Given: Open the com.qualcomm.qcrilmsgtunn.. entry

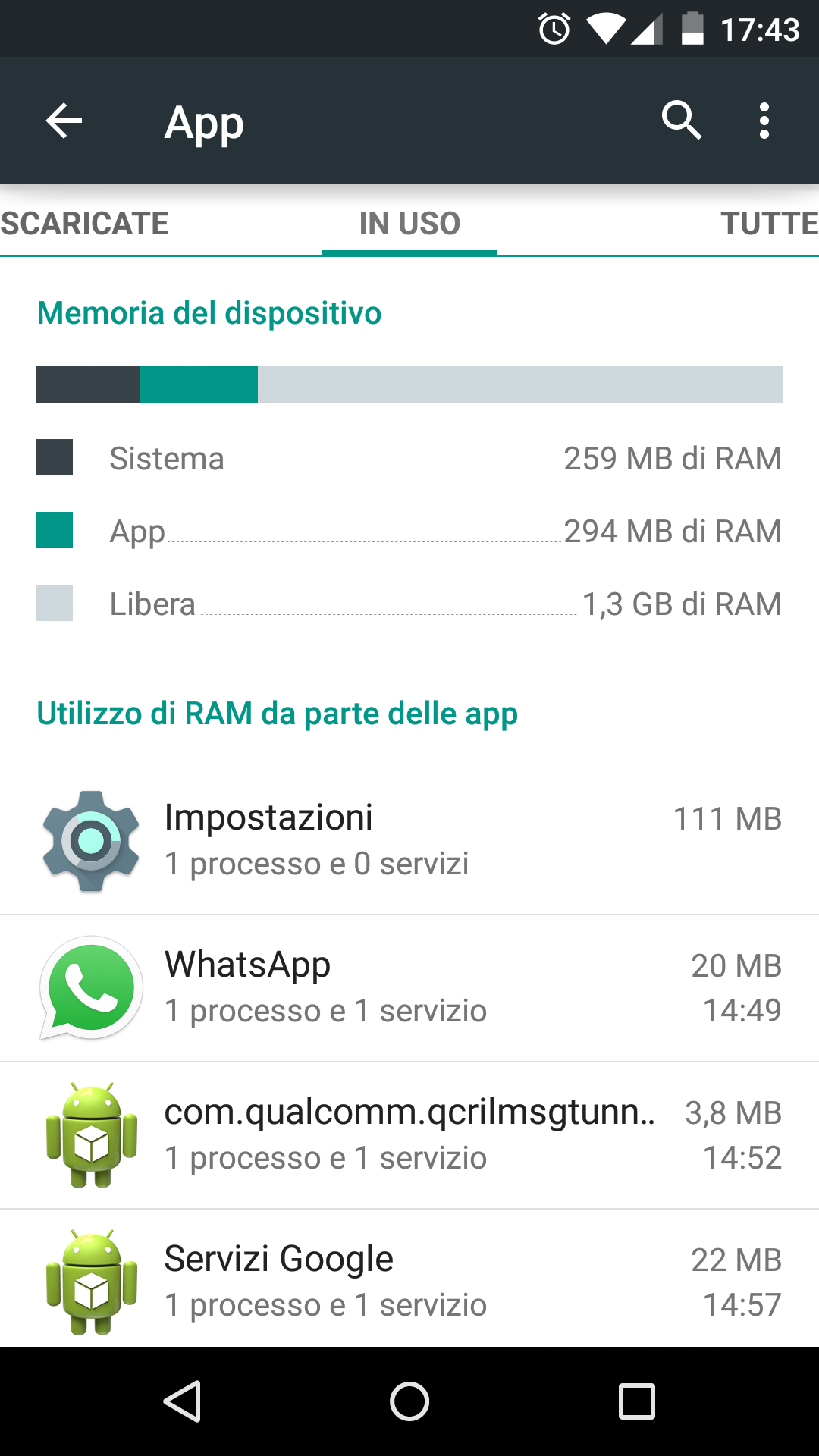Looking at the screenshot, I should click(409, 1135).
